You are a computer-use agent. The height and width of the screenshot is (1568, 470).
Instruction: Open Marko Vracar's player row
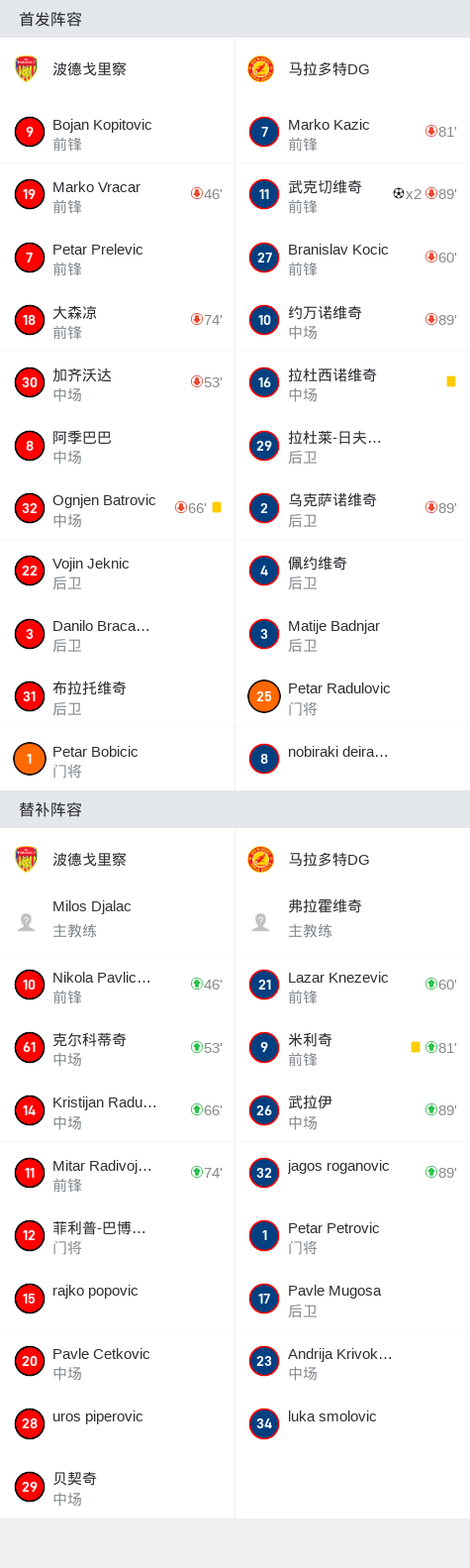117,194
